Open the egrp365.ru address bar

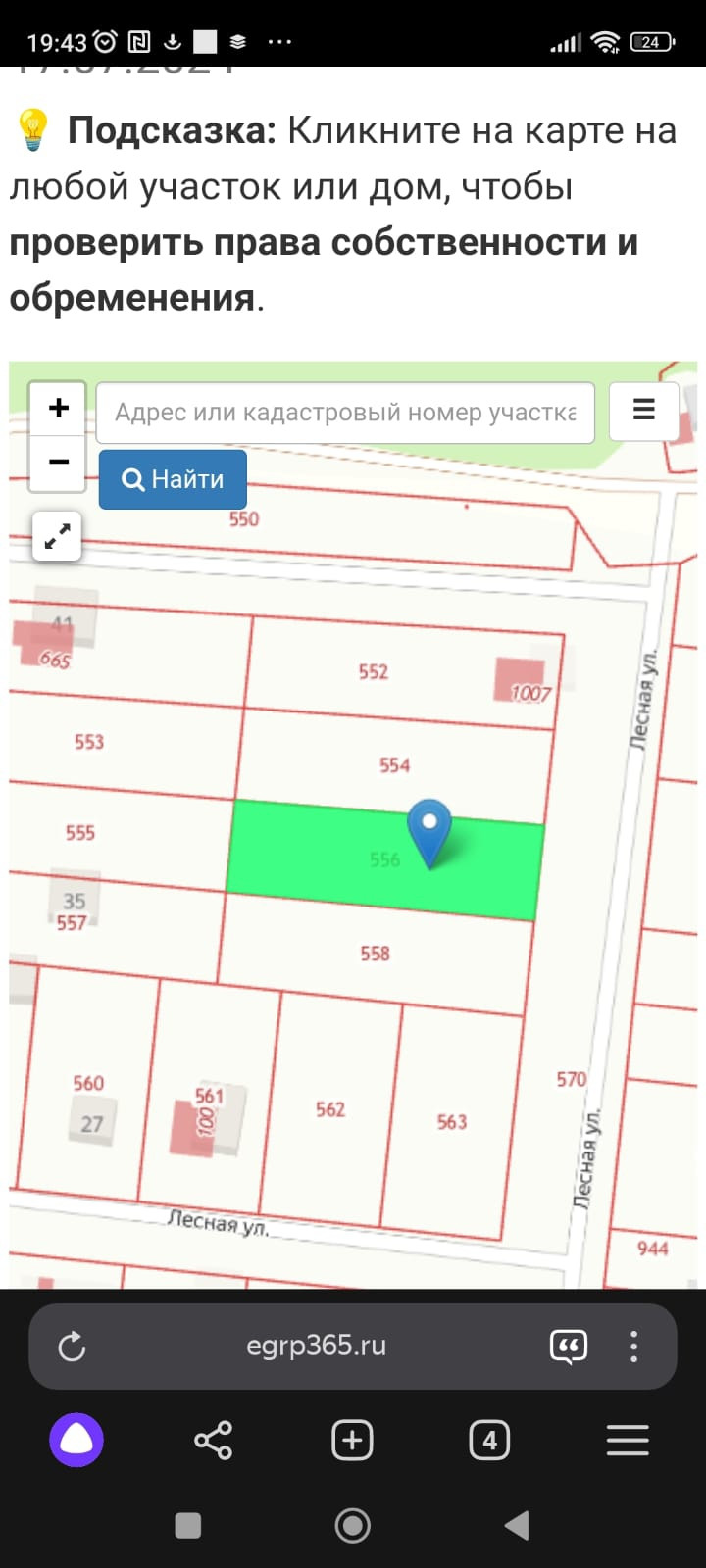click(316, 1346)
